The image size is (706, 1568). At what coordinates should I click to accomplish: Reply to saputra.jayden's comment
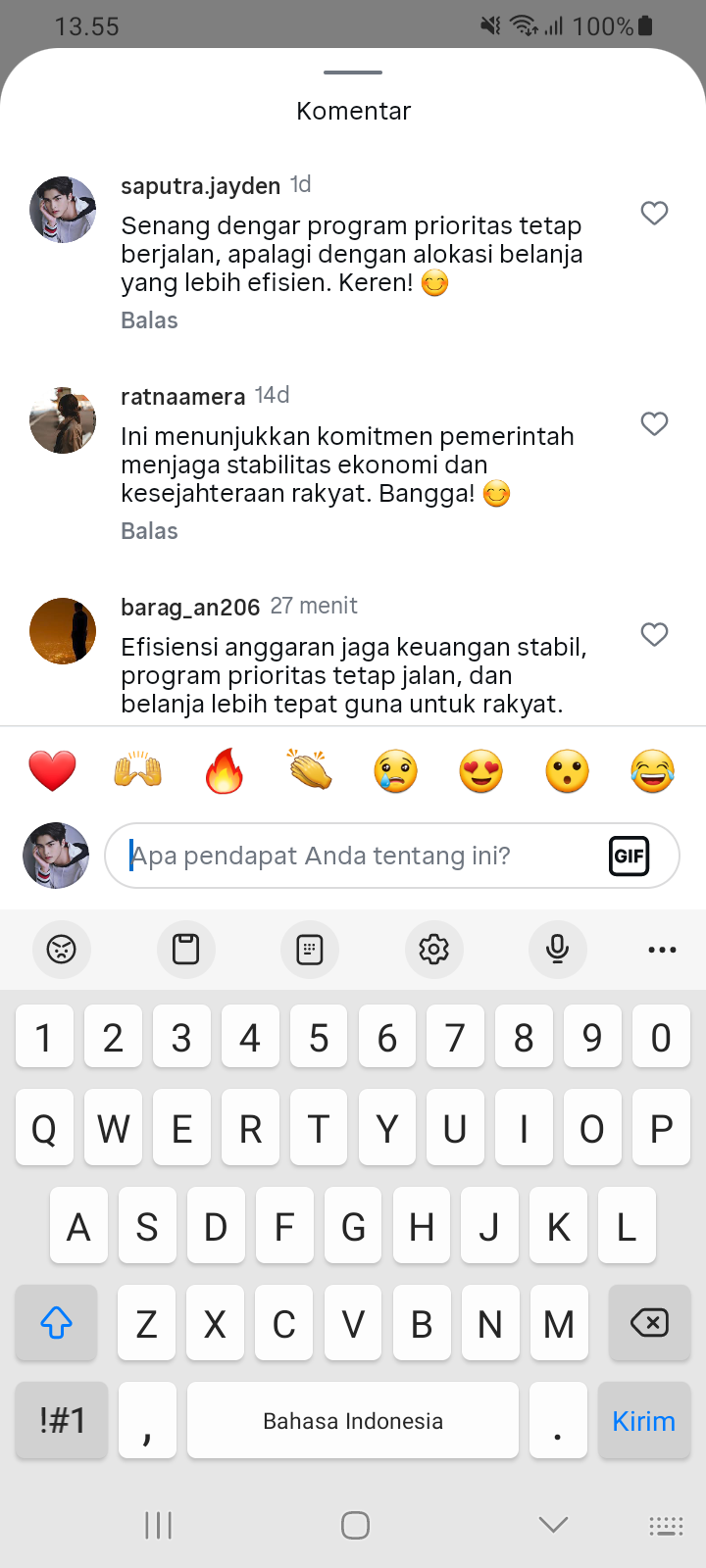pos(149,320)
